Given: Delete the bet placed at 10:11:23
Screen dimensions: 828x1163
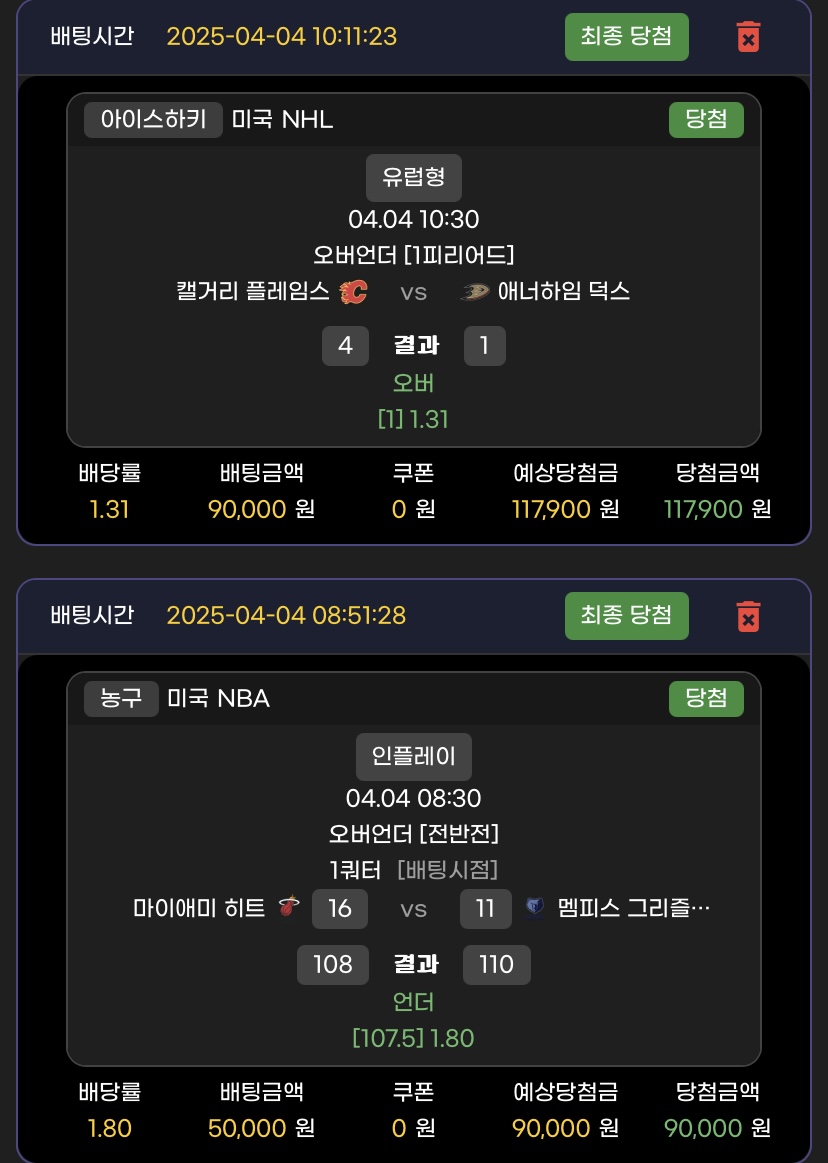Looking at the screenshot, I should [x=747, y=37].
